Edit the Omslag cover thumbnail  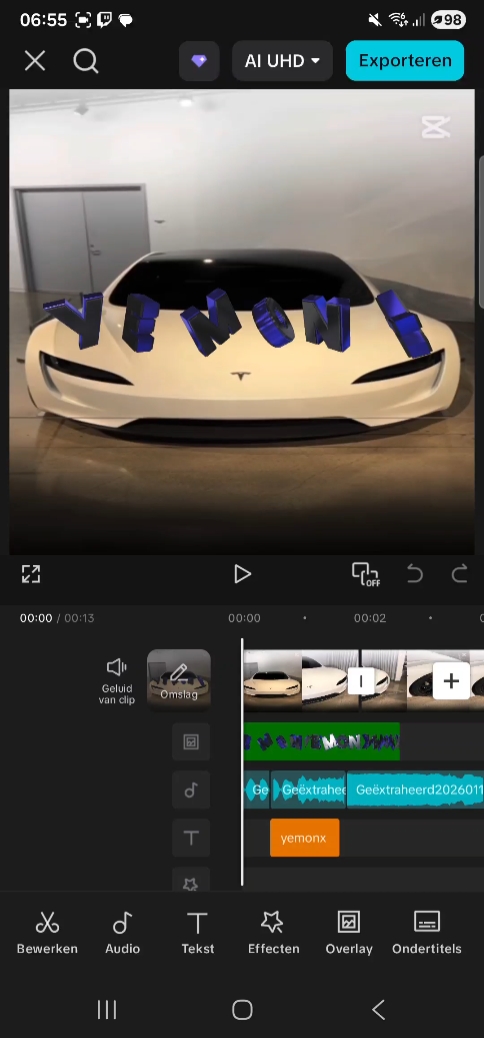coord(179,681)
